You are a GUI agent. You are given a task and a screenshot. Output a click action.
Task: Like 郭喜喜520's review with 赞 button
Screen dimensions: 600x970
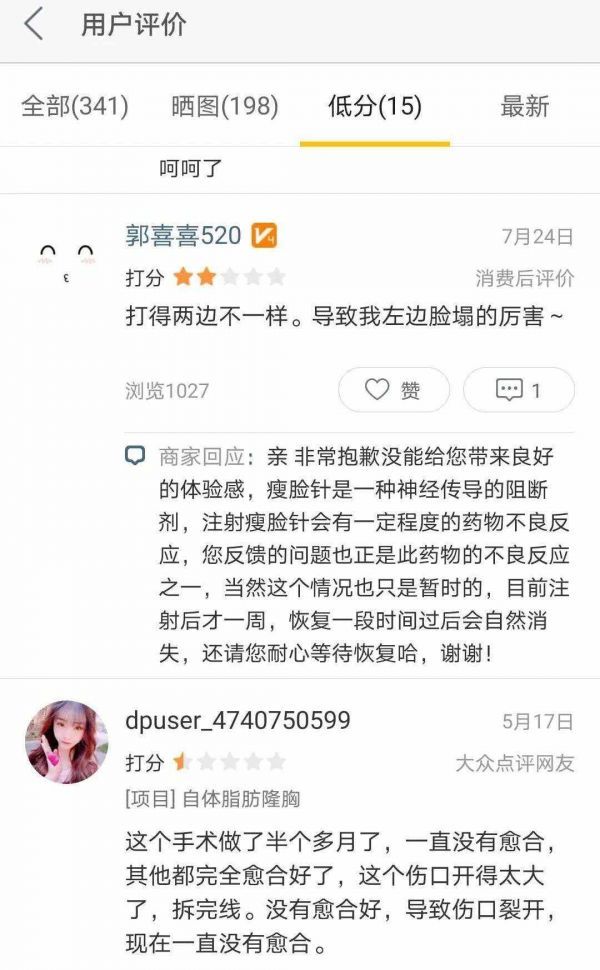click(x=393, y=390)
